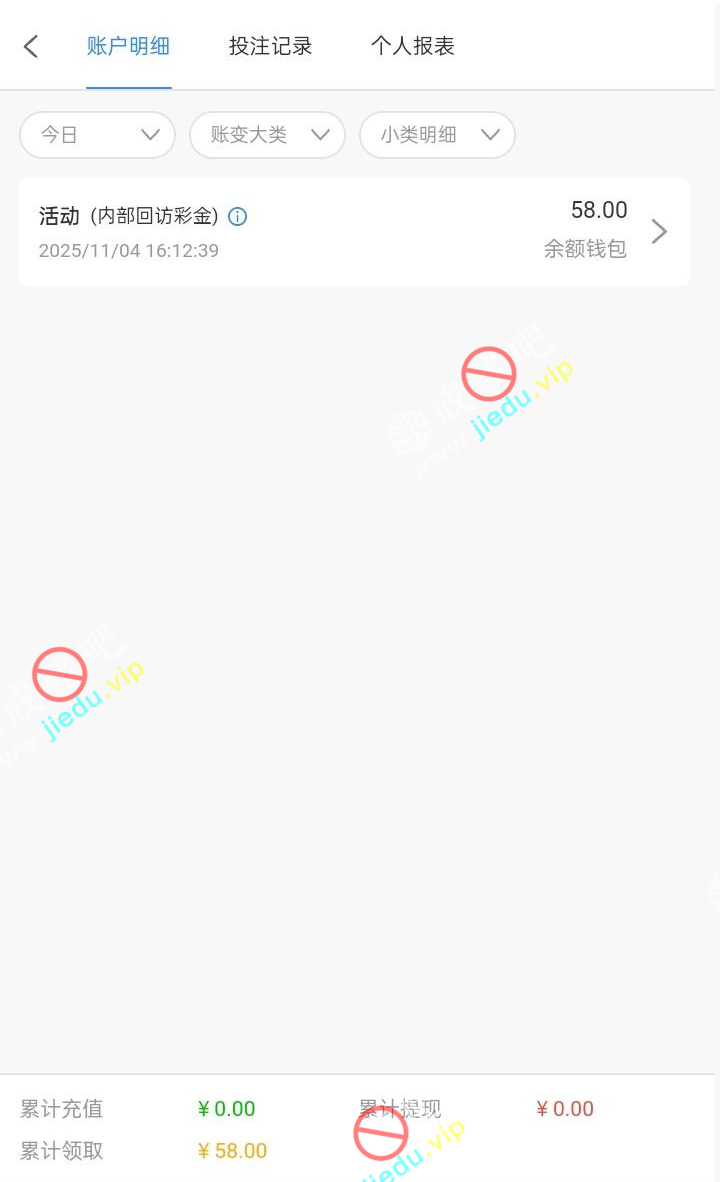The width and height of the screenshot is (720, 1182).
Task: Open the 今日 date dropdown
Action: 98,135
